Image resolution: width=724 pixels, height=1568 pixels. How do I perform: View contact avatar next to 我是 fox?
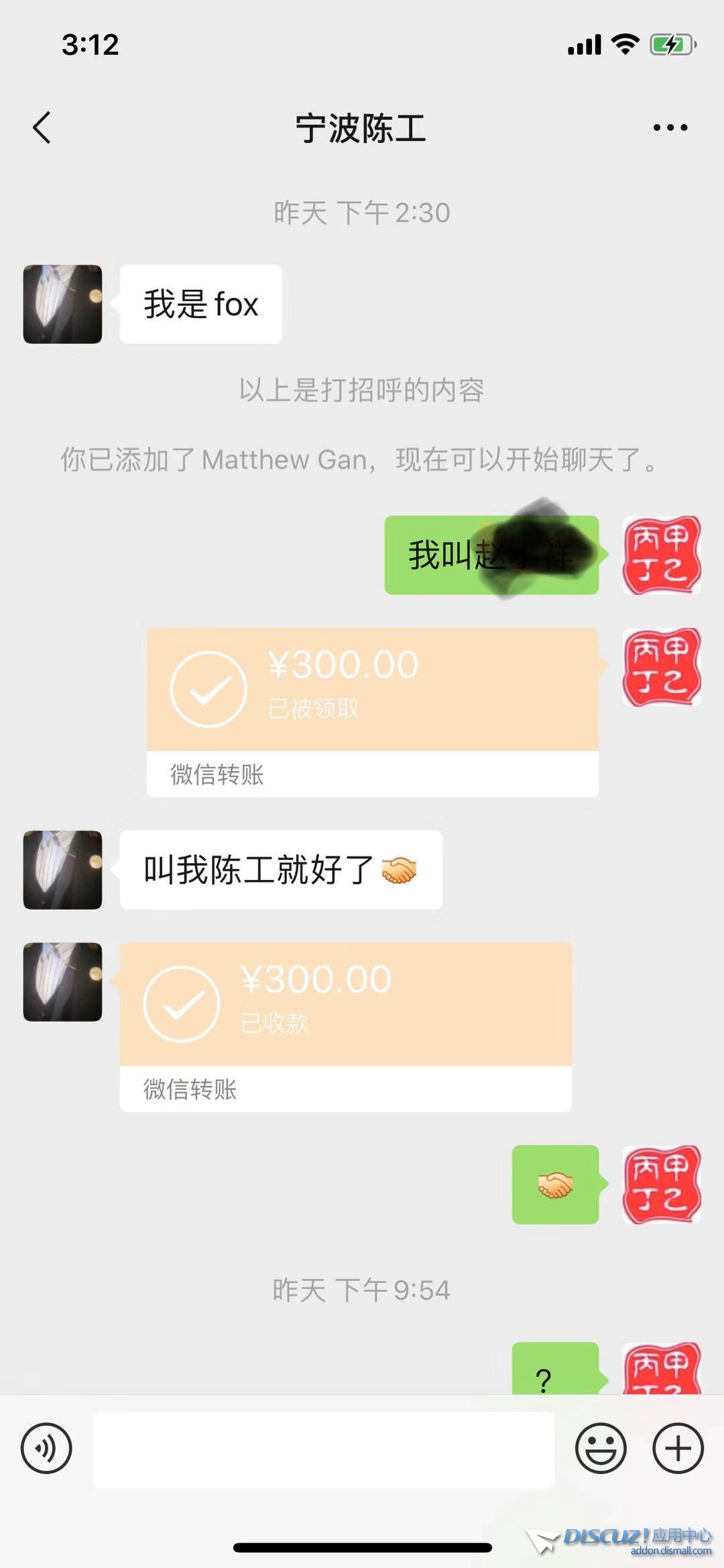click(x=62, y=304)
